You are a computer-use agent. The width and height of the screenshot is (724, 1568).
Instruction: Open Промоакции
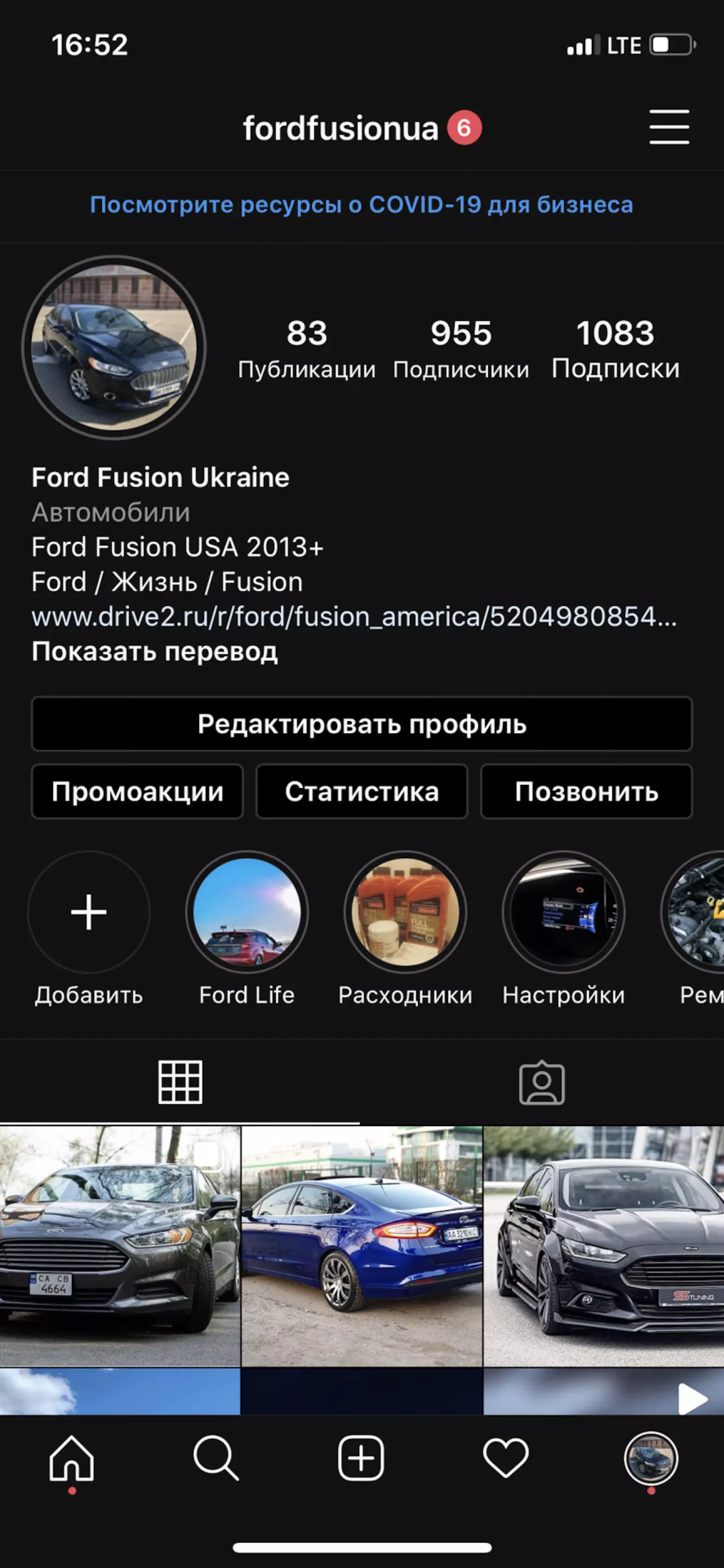[x=138, y=791]
